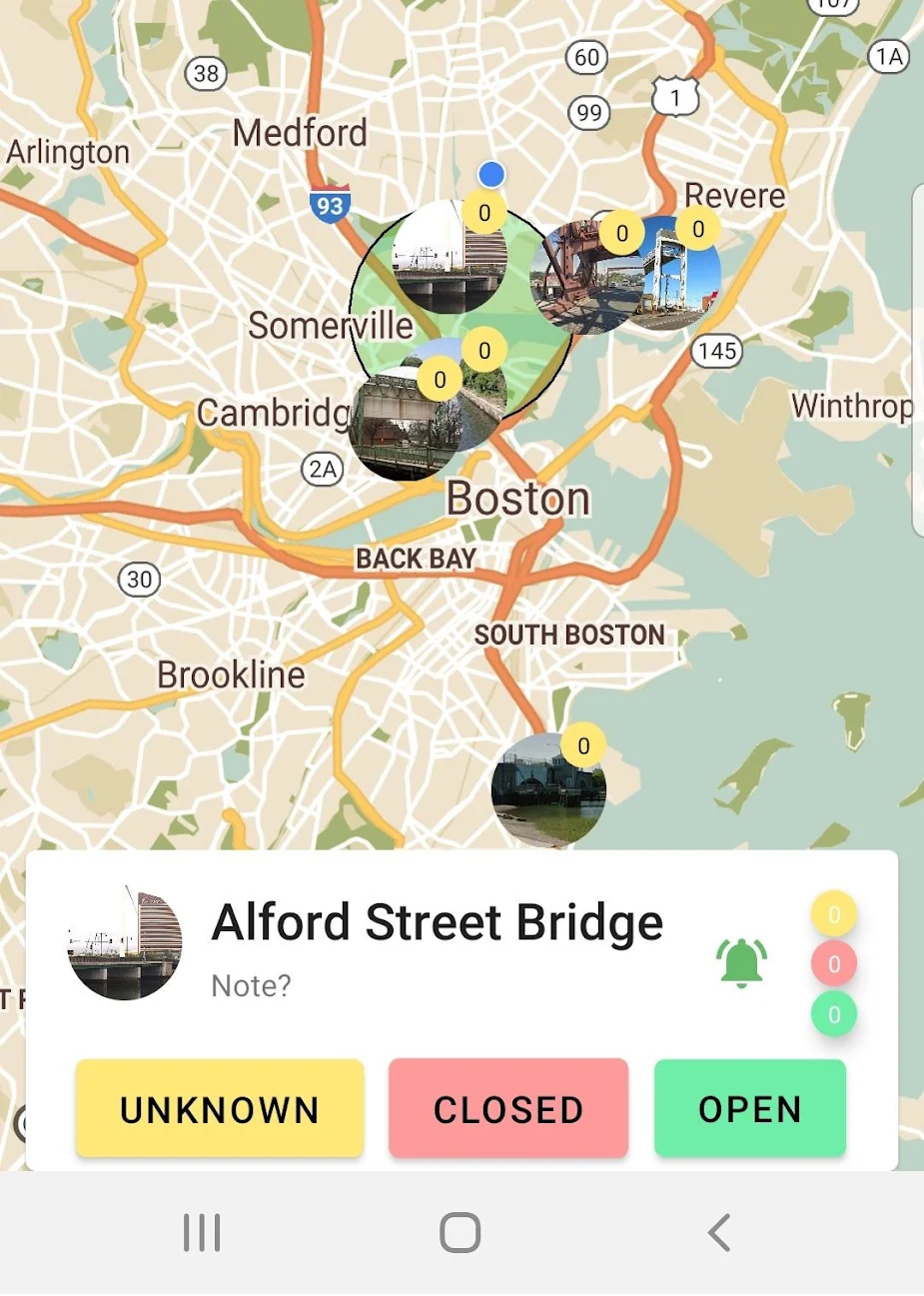The height and width of the screenshot is (1296, 924).
Task: Toggle the green alert bell for this bridge
Action: (x=741, y=963)
